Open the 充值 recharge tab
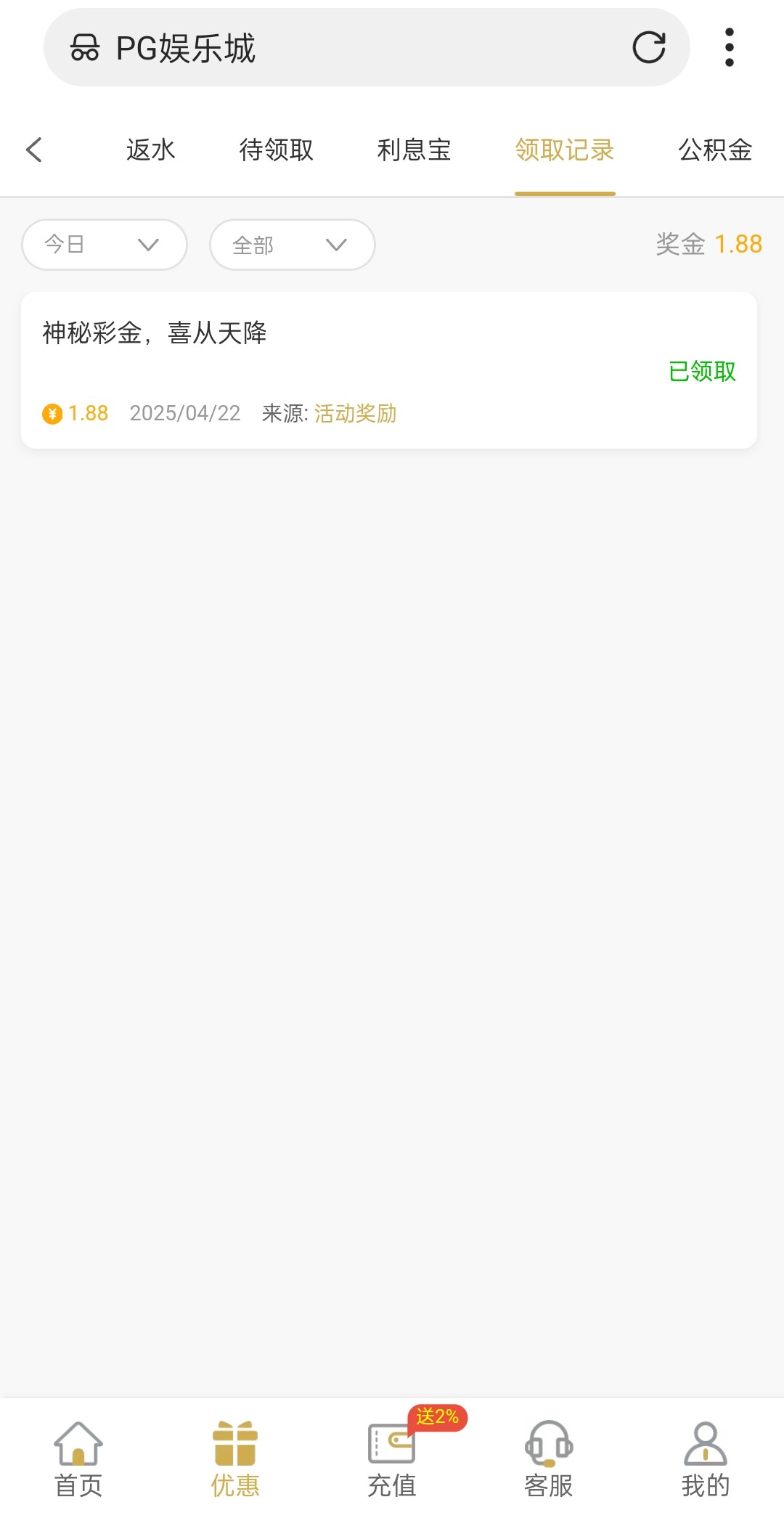The height and width of the screenshot is (1534, 784). pyautogui.click(x=392, y=1460)
